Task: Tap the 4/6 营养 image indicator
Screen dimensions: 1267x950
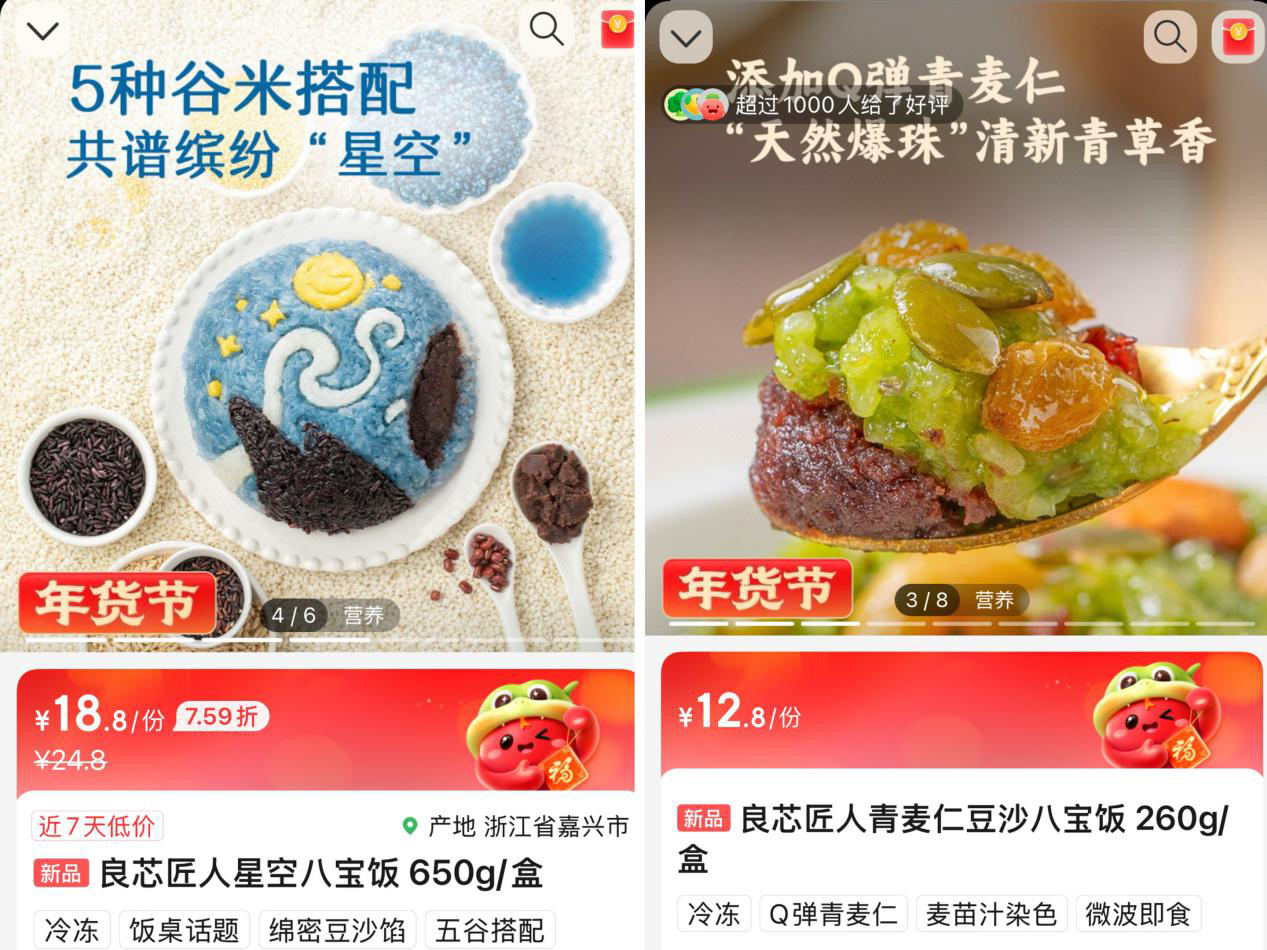Action: [330, 615]
